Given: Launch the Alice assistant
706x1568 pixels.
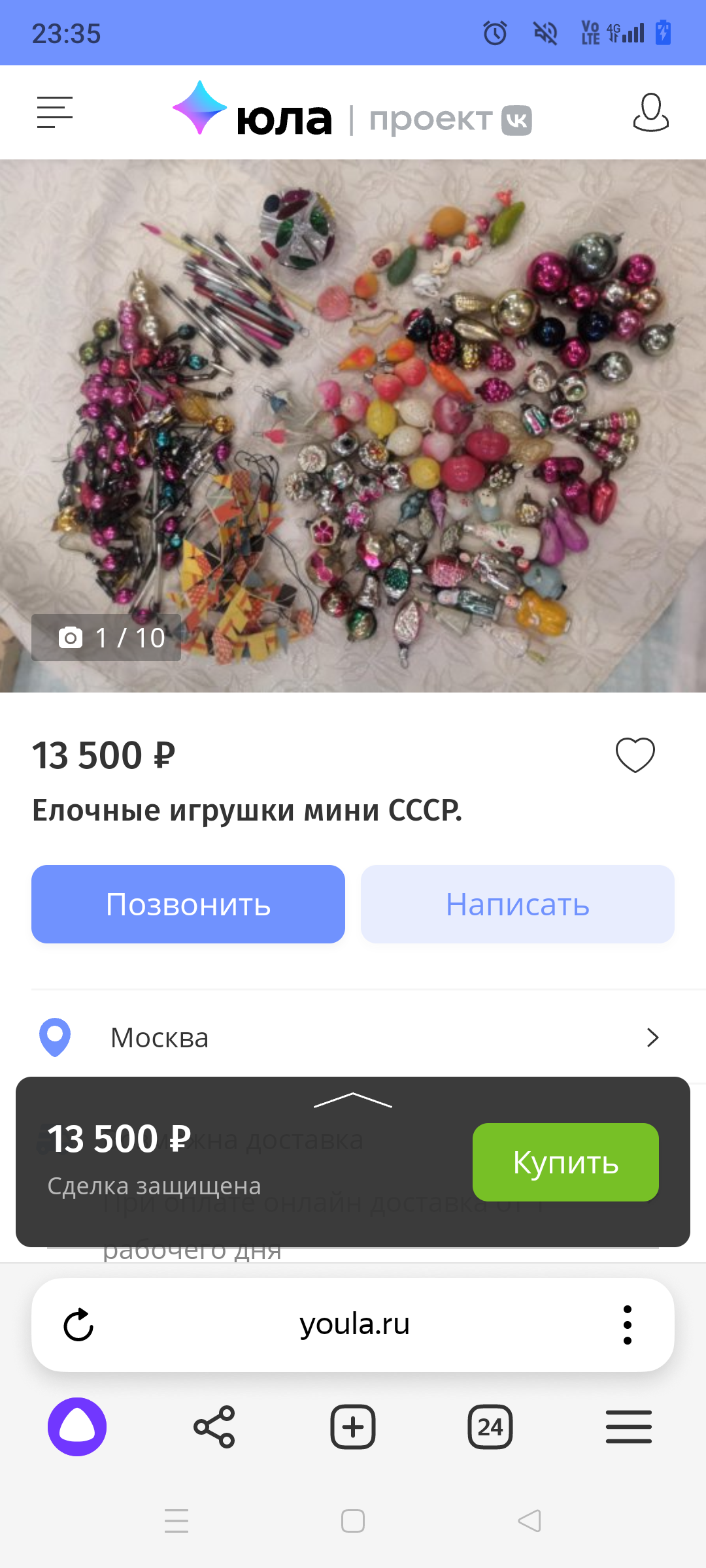Looking at the screenshot, I should 77,1427.
